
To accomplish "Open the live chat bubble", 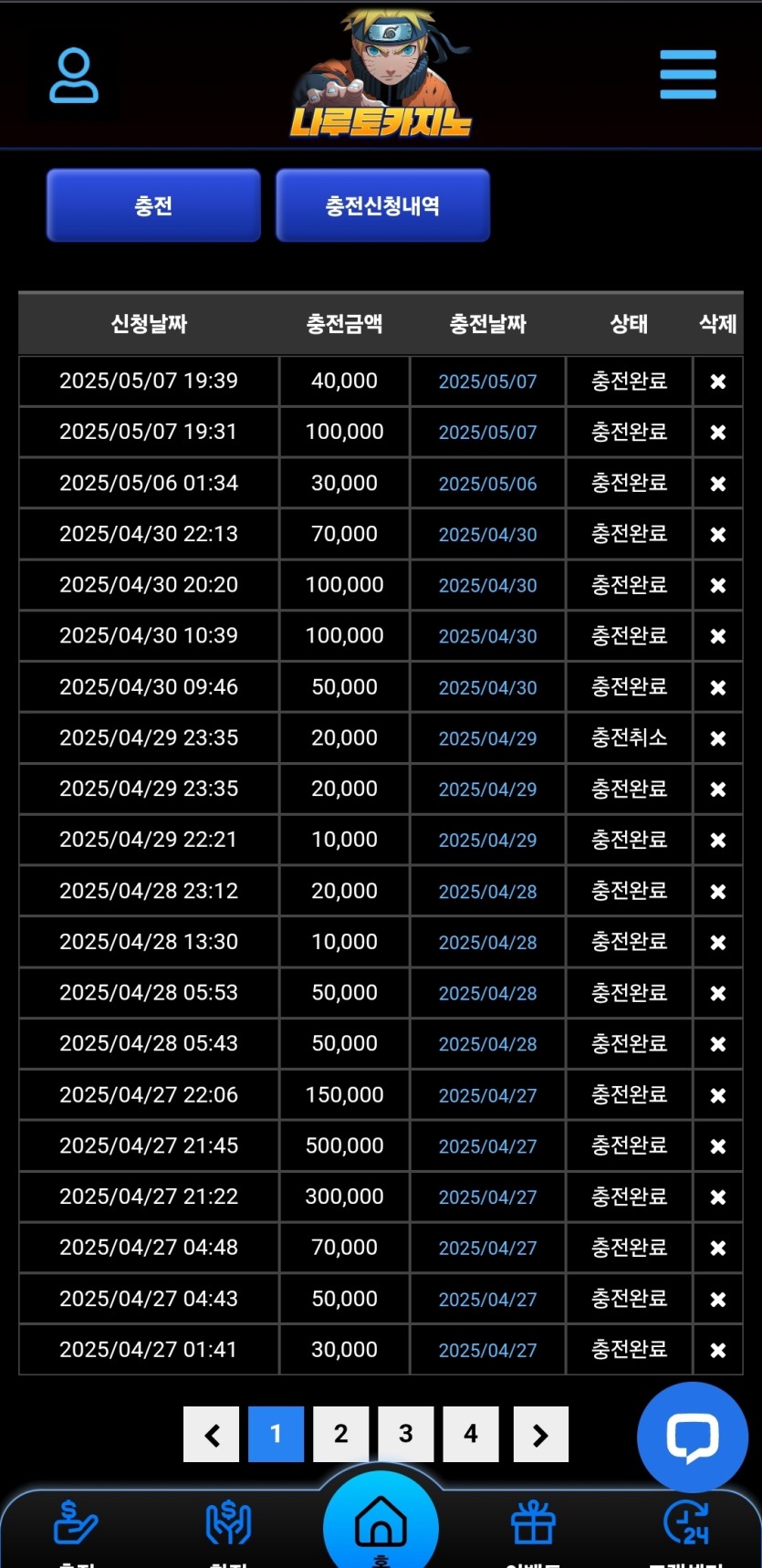I will (x=692, y=1437).
